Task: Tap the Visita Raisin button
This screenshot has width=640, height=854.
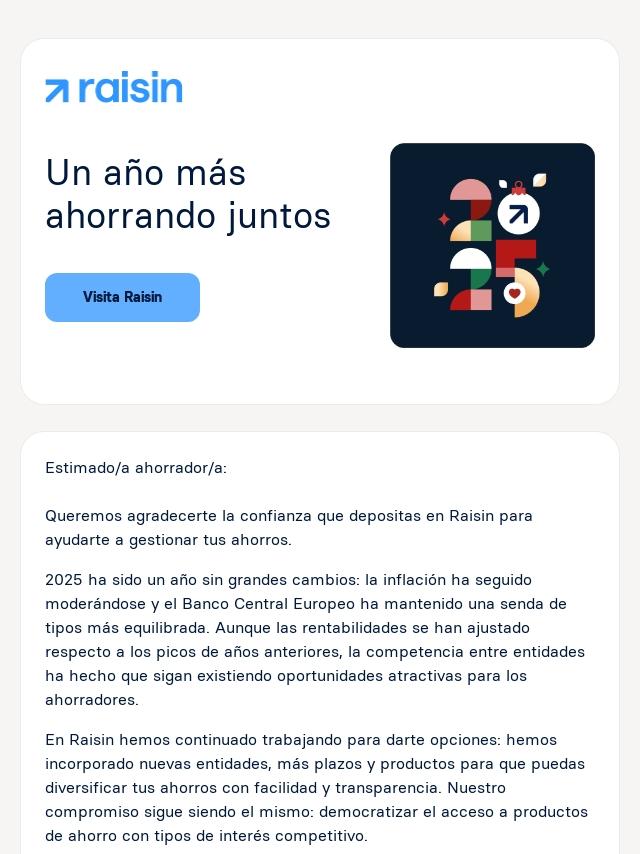Action: tap(122, 297)
